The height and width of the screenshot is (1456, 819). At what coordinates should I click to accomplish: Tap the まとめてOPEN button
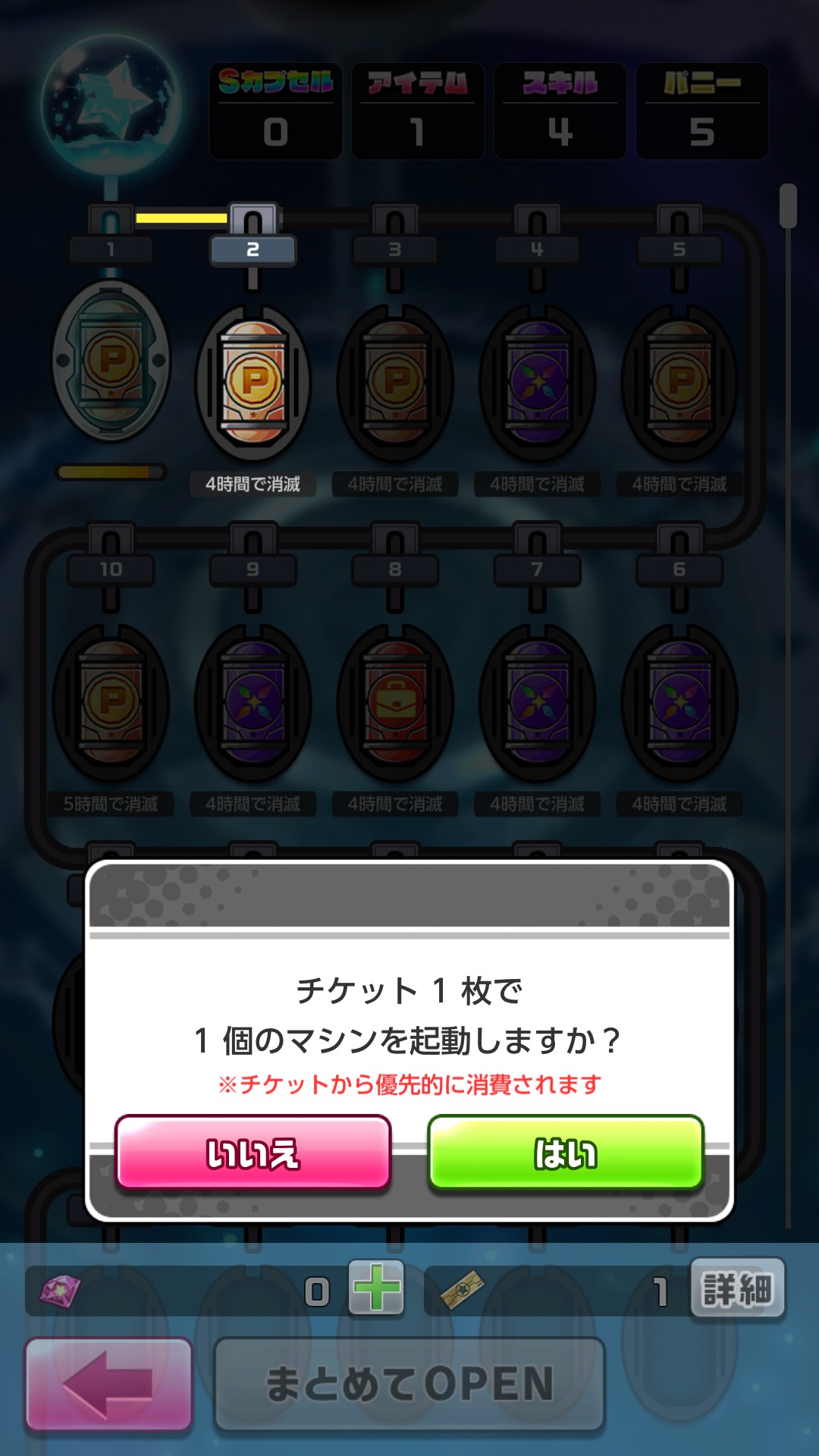tap(409, 1384)
